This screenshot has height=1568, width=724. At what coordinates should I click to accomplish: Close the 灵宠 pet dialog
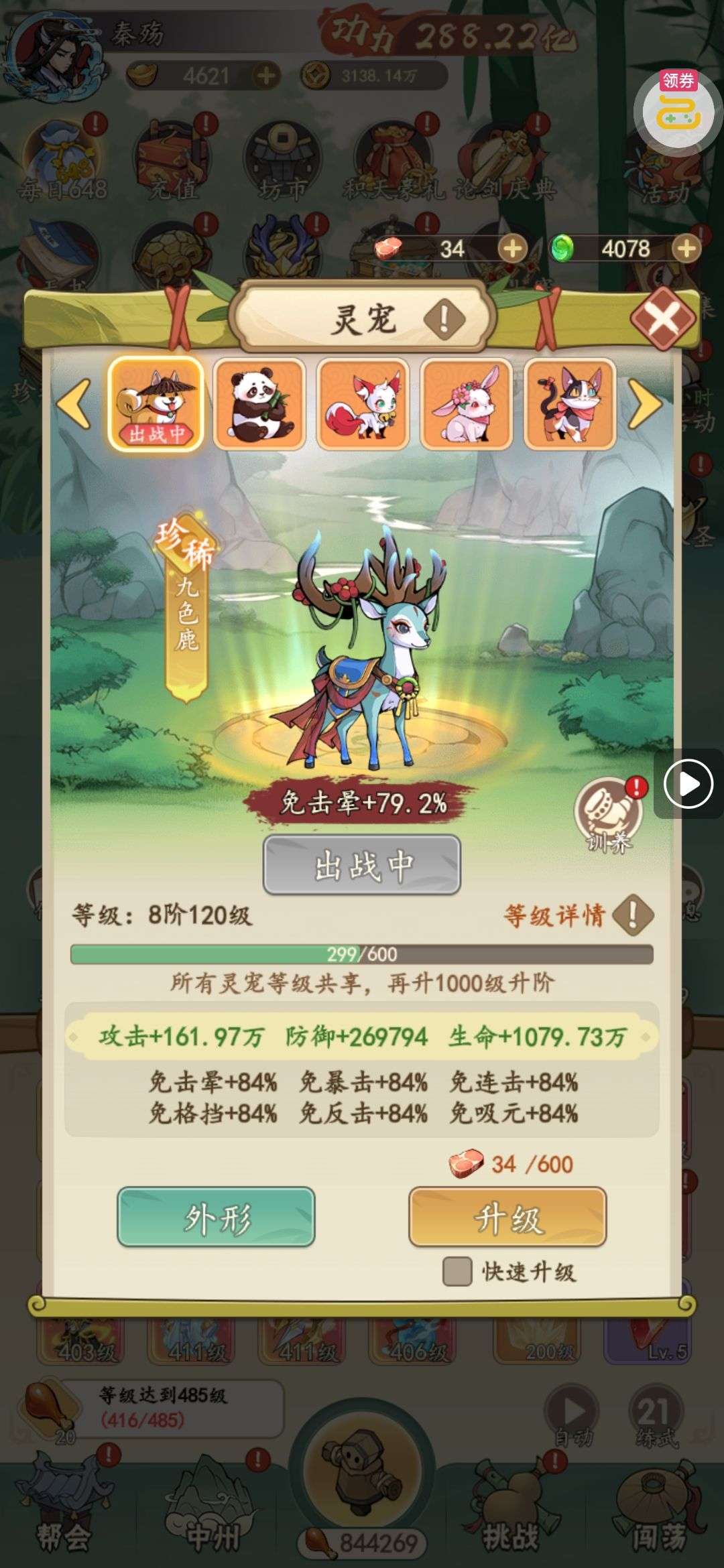point(662,318)
